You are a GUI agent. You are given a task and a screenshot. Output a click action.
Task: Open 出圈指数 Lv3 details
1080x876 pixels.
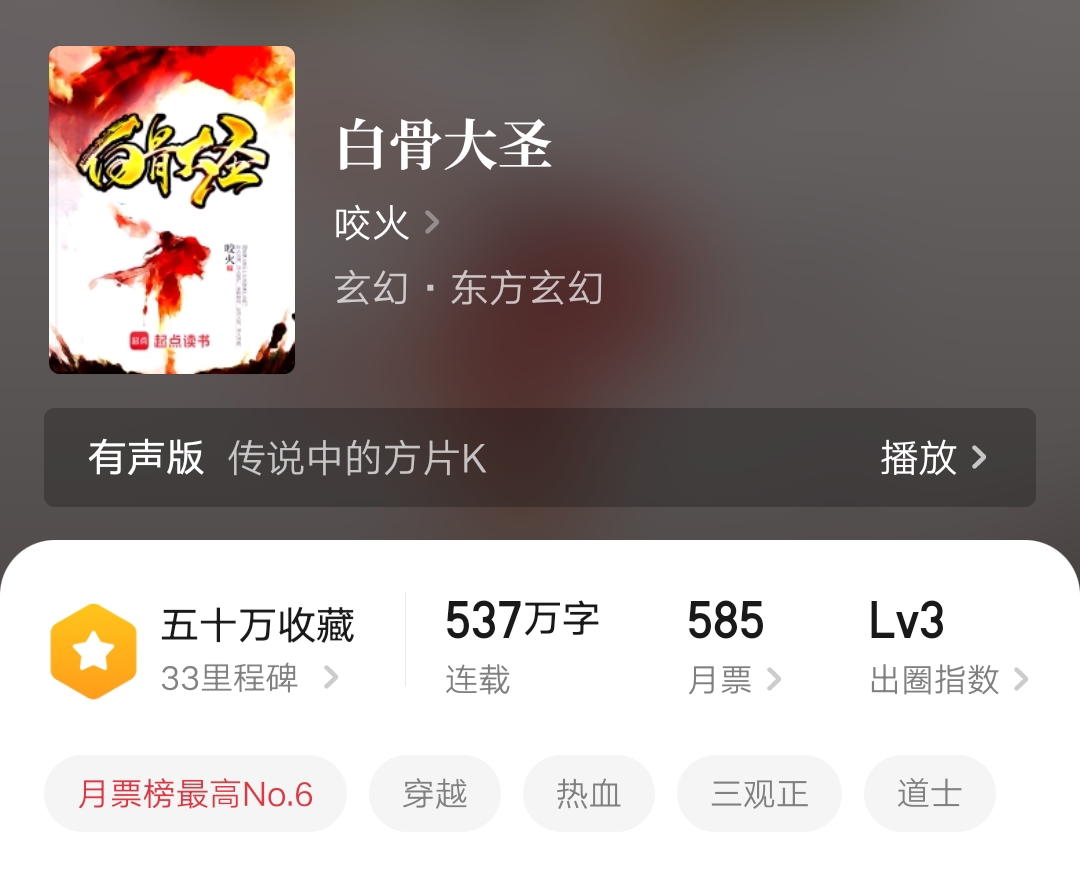(x=947, y=679)
